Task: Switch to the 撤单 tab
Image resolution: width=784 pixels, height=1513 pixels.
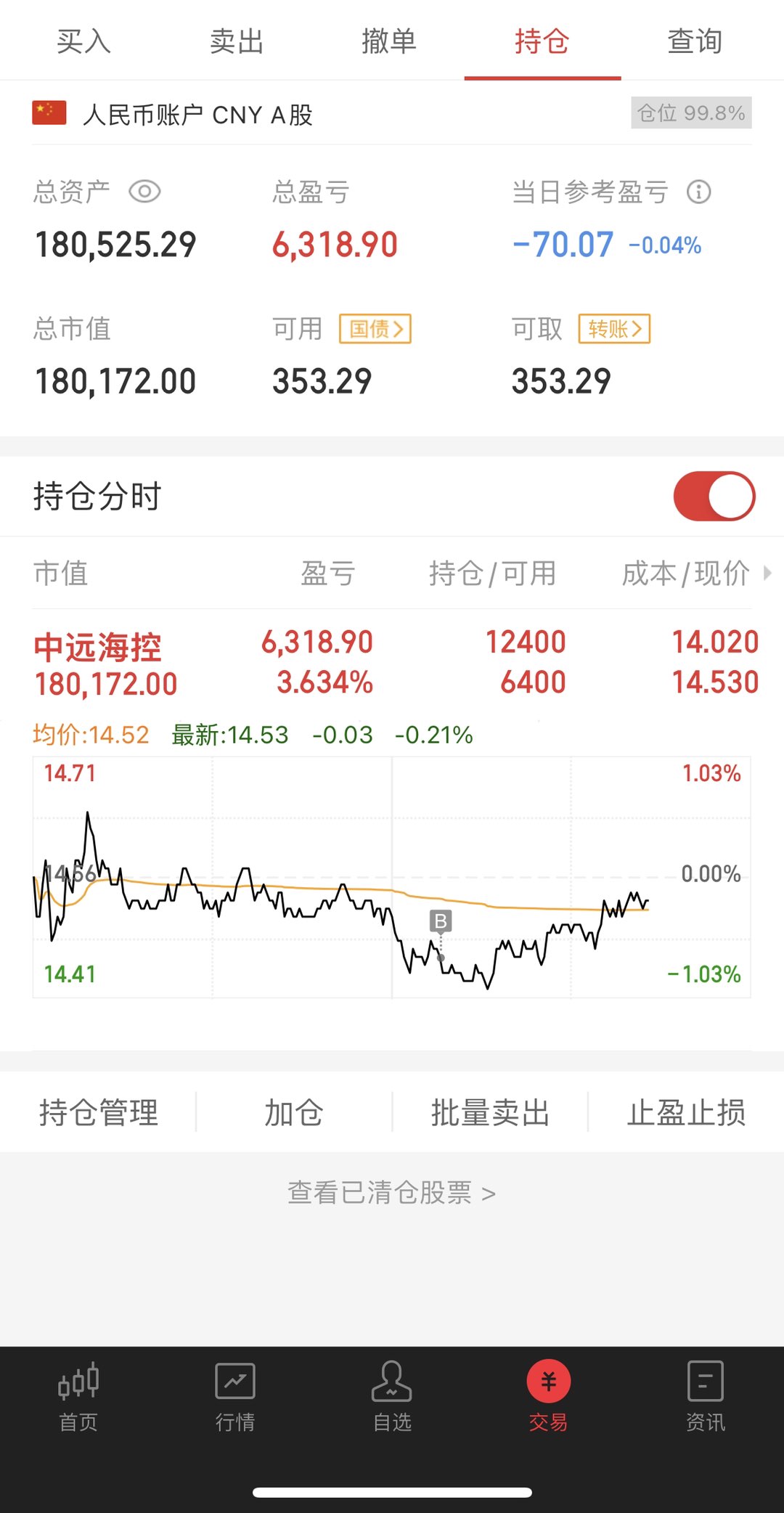Action: pos(390,41)
